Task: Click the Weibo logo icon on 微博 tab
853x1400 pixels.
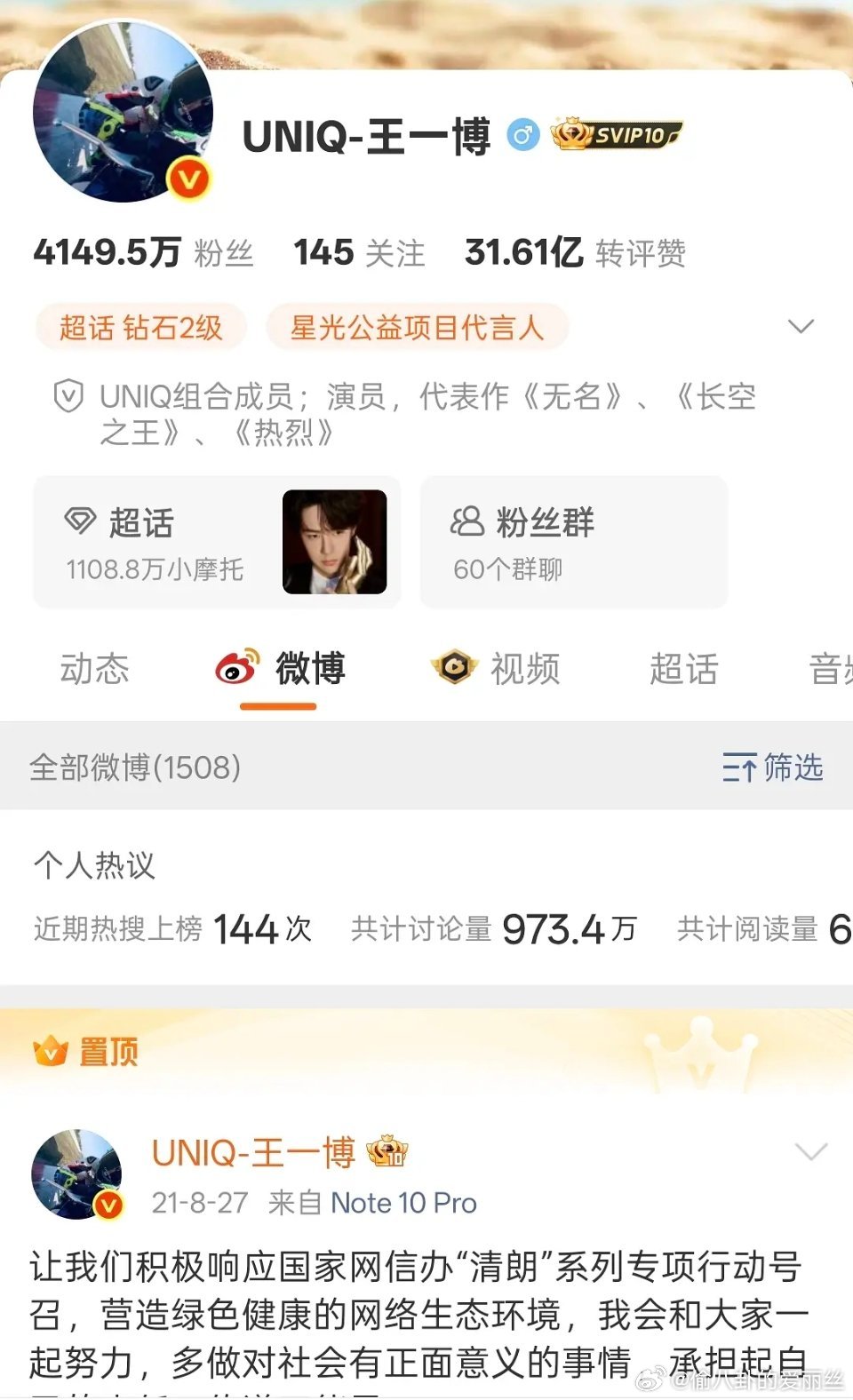Action: point(237,668)
